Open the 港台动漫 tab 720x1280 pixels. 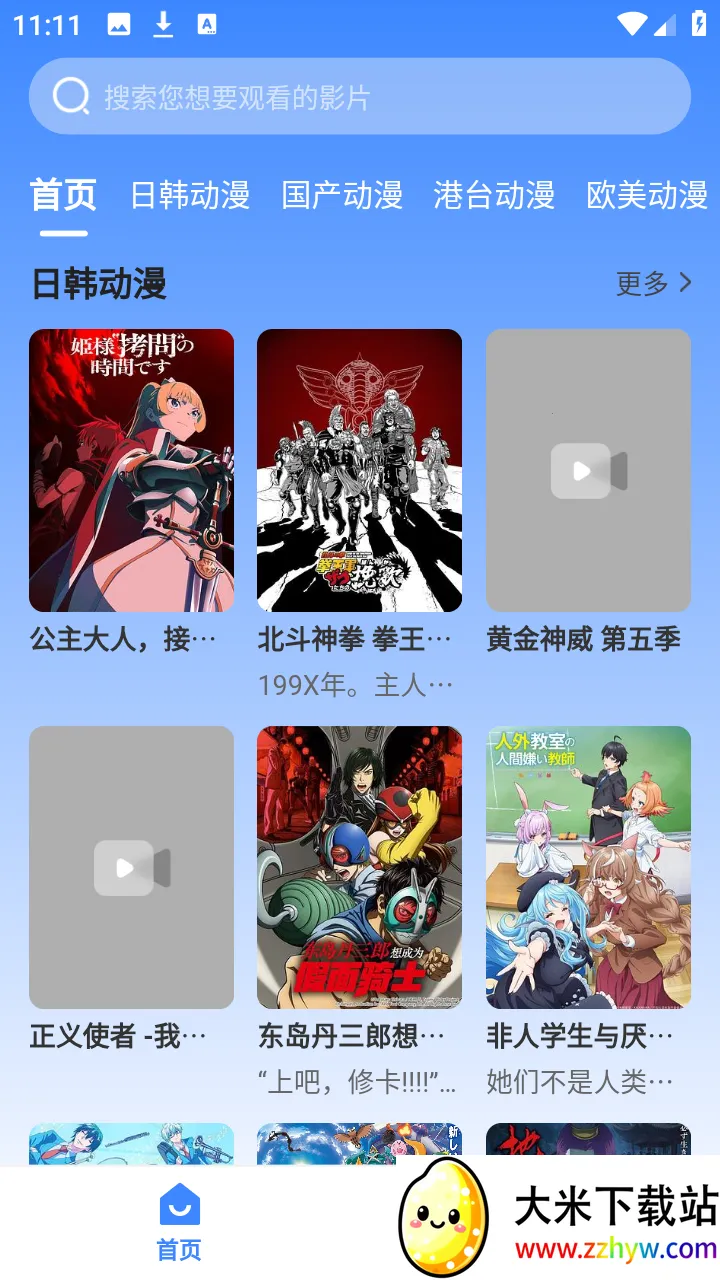pos(494,194)
